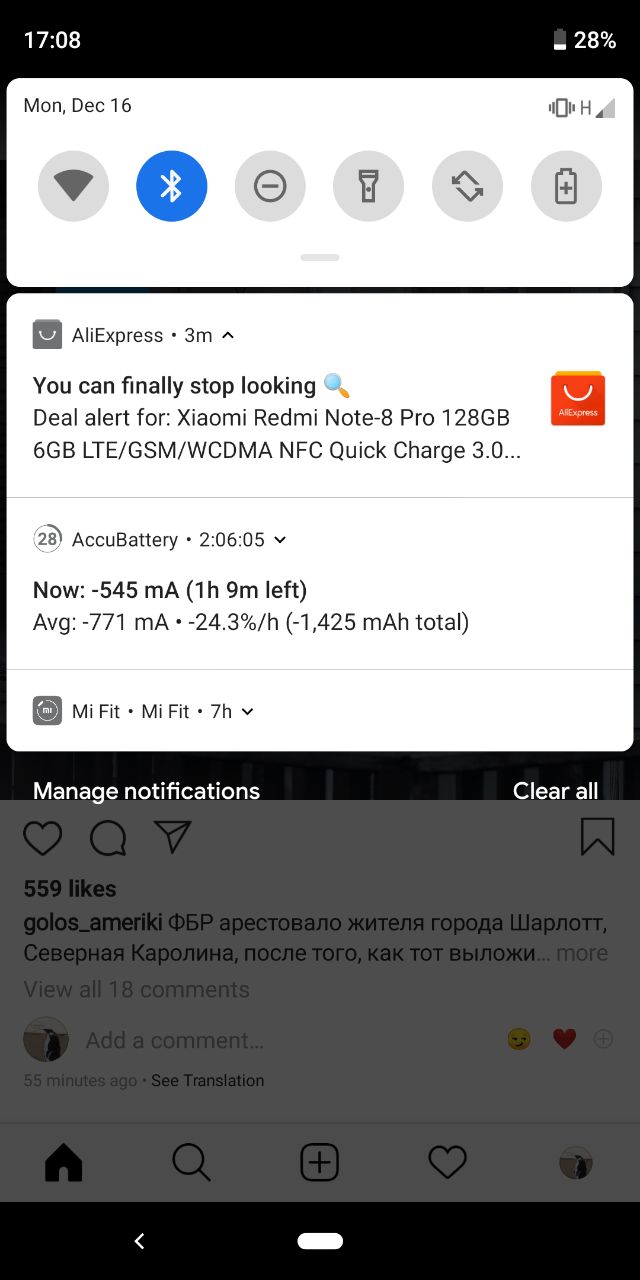
Task: Open Manage notifications
Action: tap(146, 791)
